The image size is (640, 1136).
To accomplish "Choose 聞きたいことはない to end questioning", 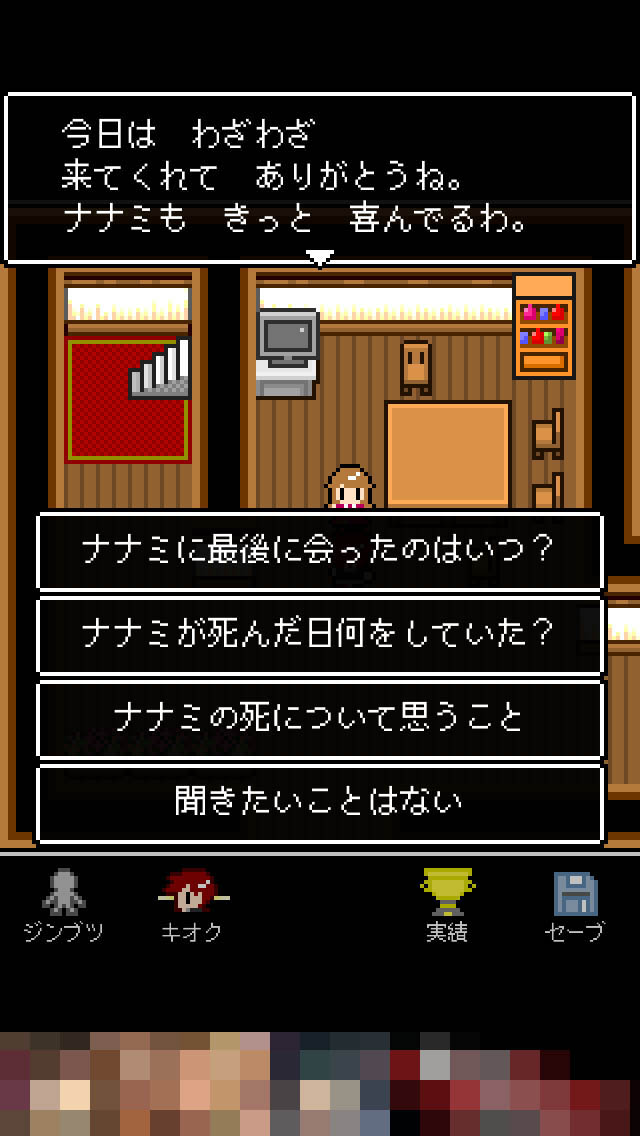I will (320, 802).
